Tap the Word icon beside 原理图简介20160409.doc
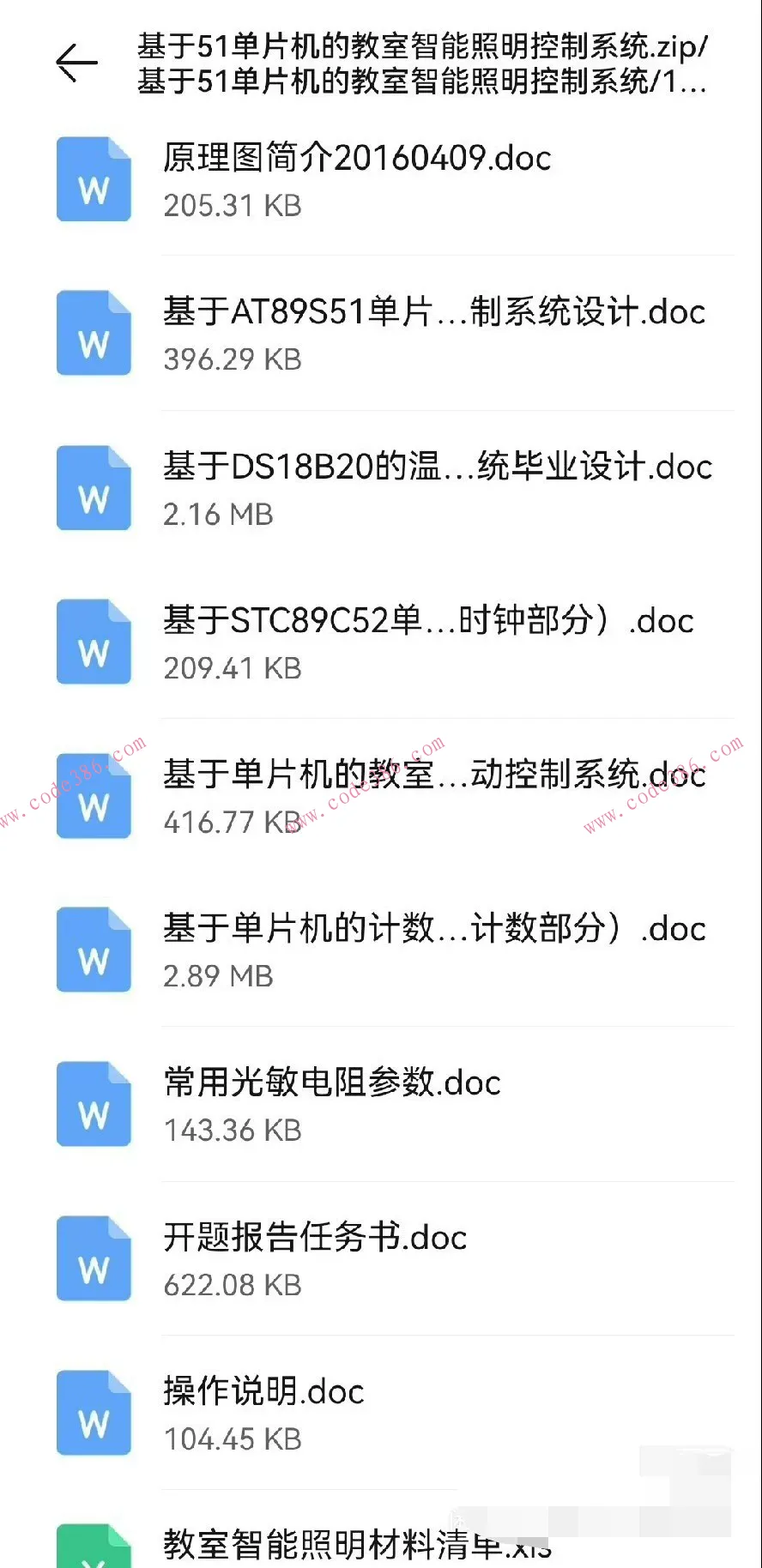 coord(94,178)
